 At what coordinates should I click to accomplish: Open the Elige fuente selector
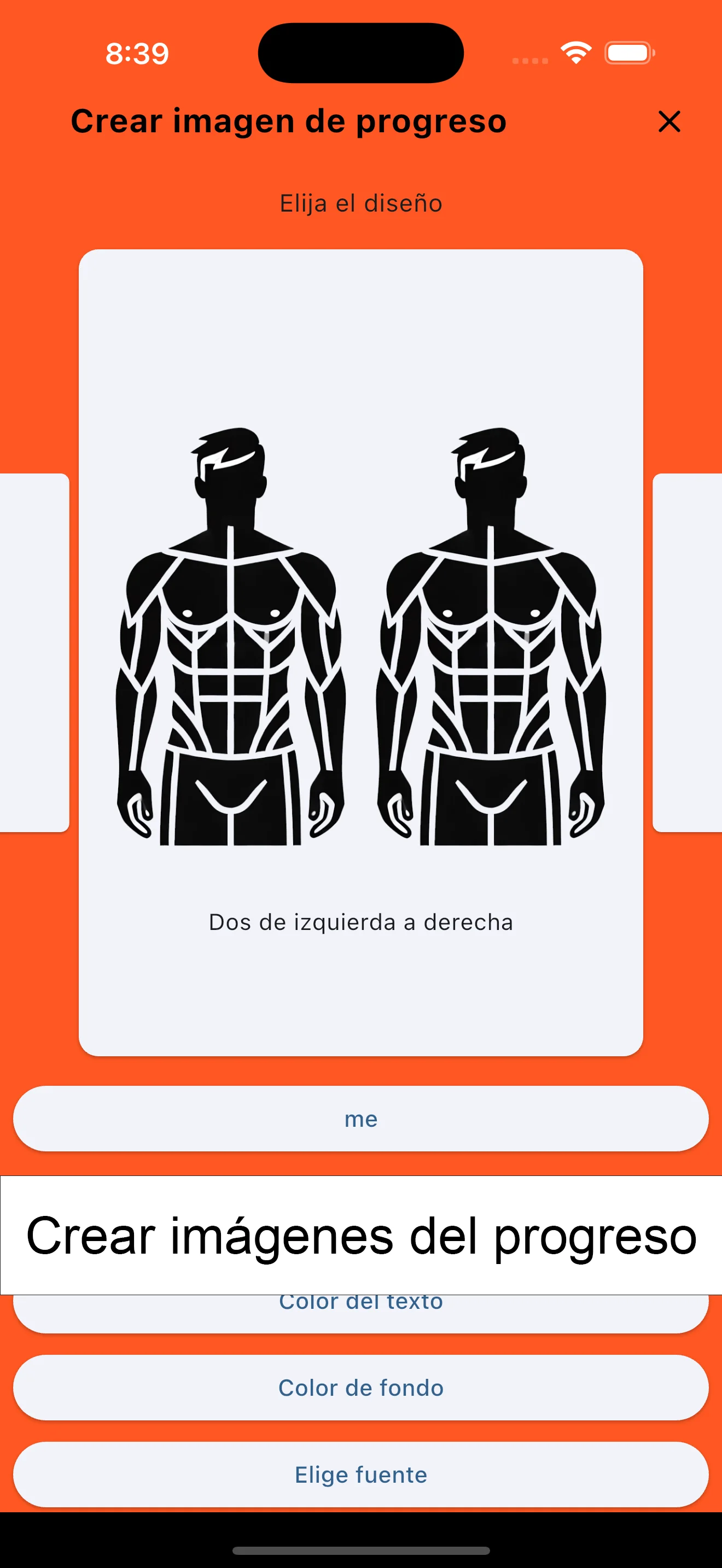[361, 1475]
